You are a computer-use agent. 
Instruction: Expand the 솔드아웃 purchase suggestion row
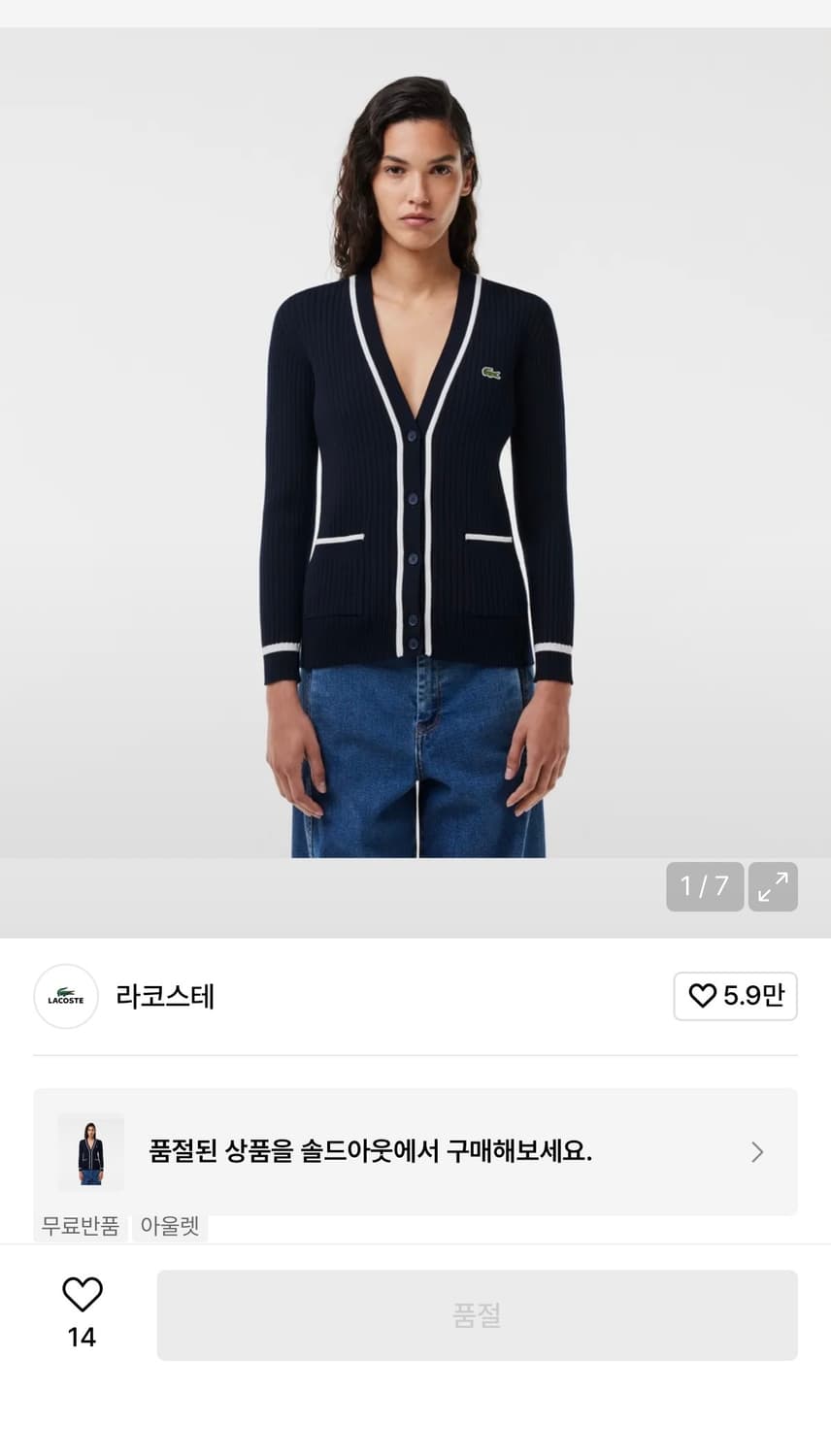tap(417, 1152)
